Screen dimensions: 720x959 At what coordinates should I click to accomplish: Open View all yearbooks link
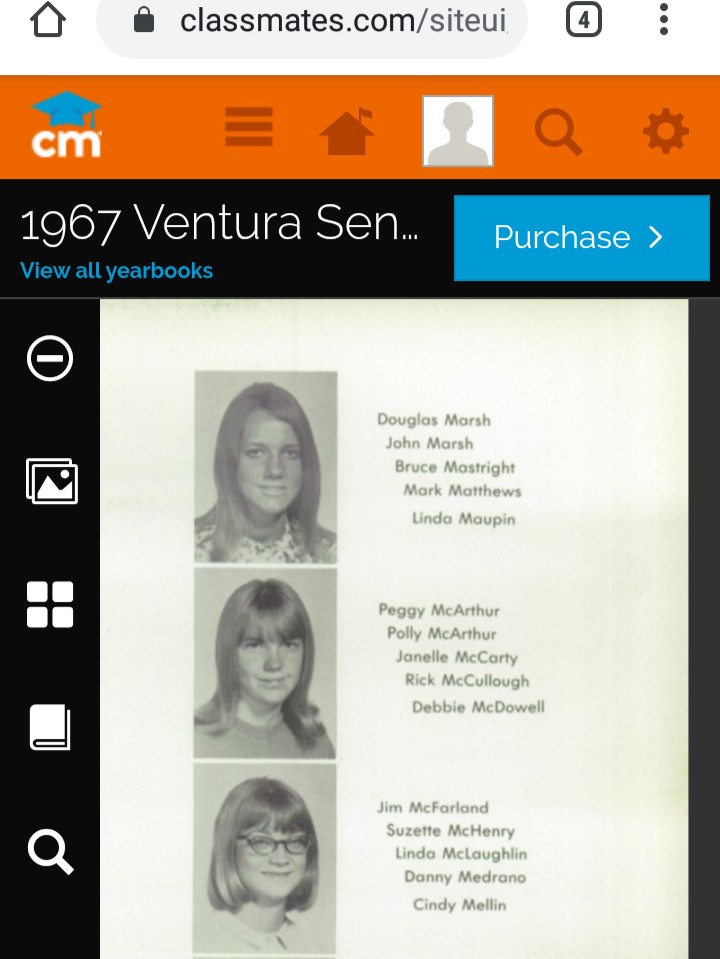click(116, 271)
